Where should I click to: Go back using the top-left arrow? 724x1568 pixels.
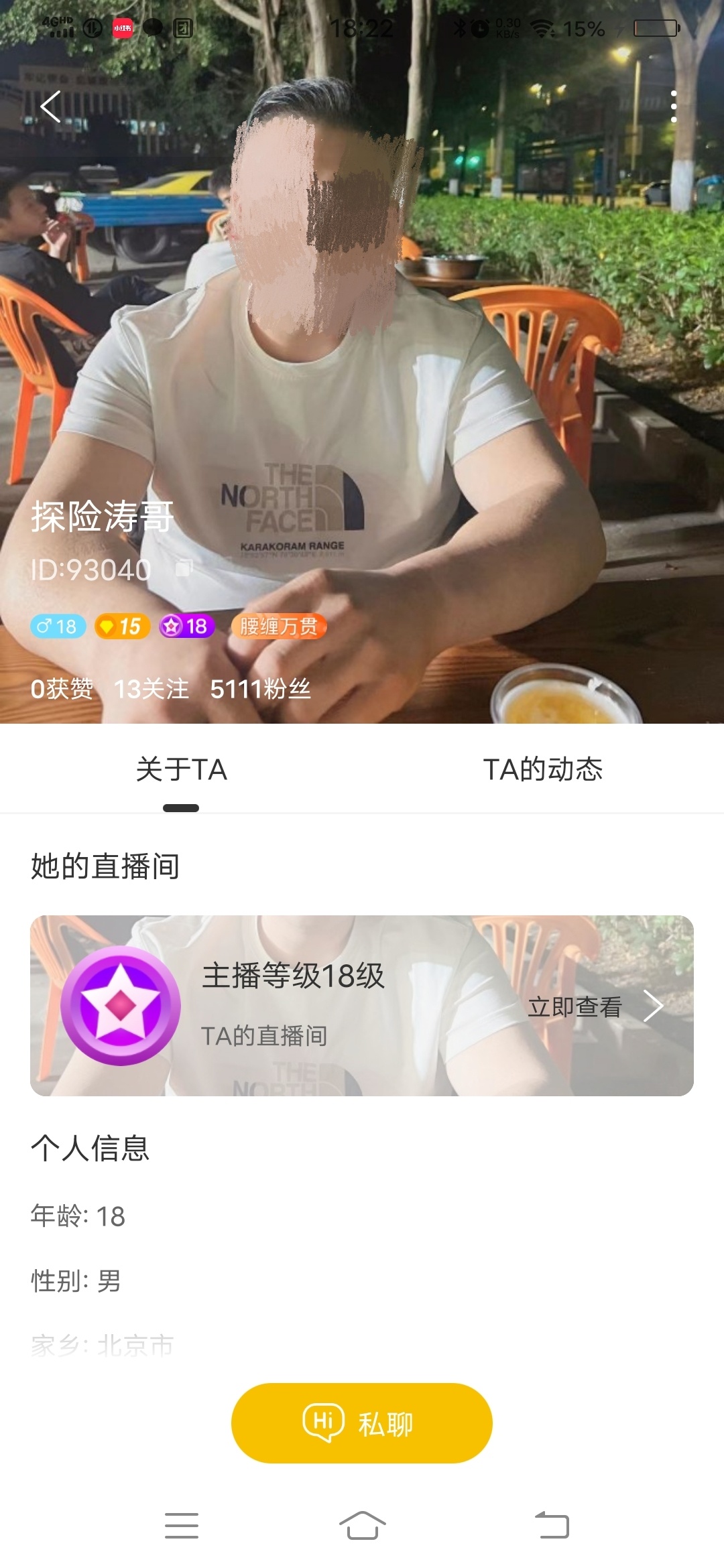click(x=51, y=107)
